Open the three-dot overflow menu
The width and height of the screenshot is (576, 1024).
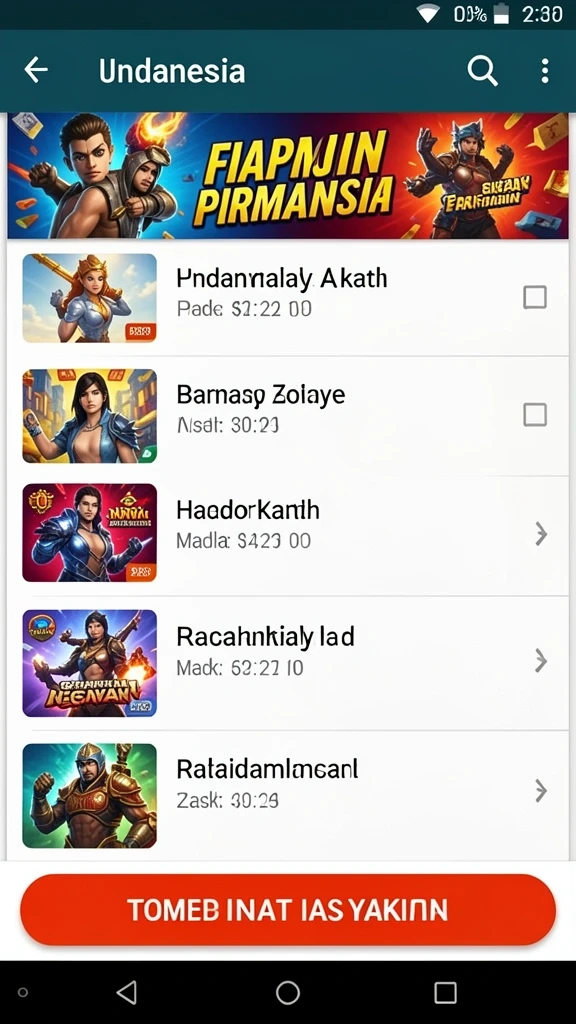pos(545,71)
